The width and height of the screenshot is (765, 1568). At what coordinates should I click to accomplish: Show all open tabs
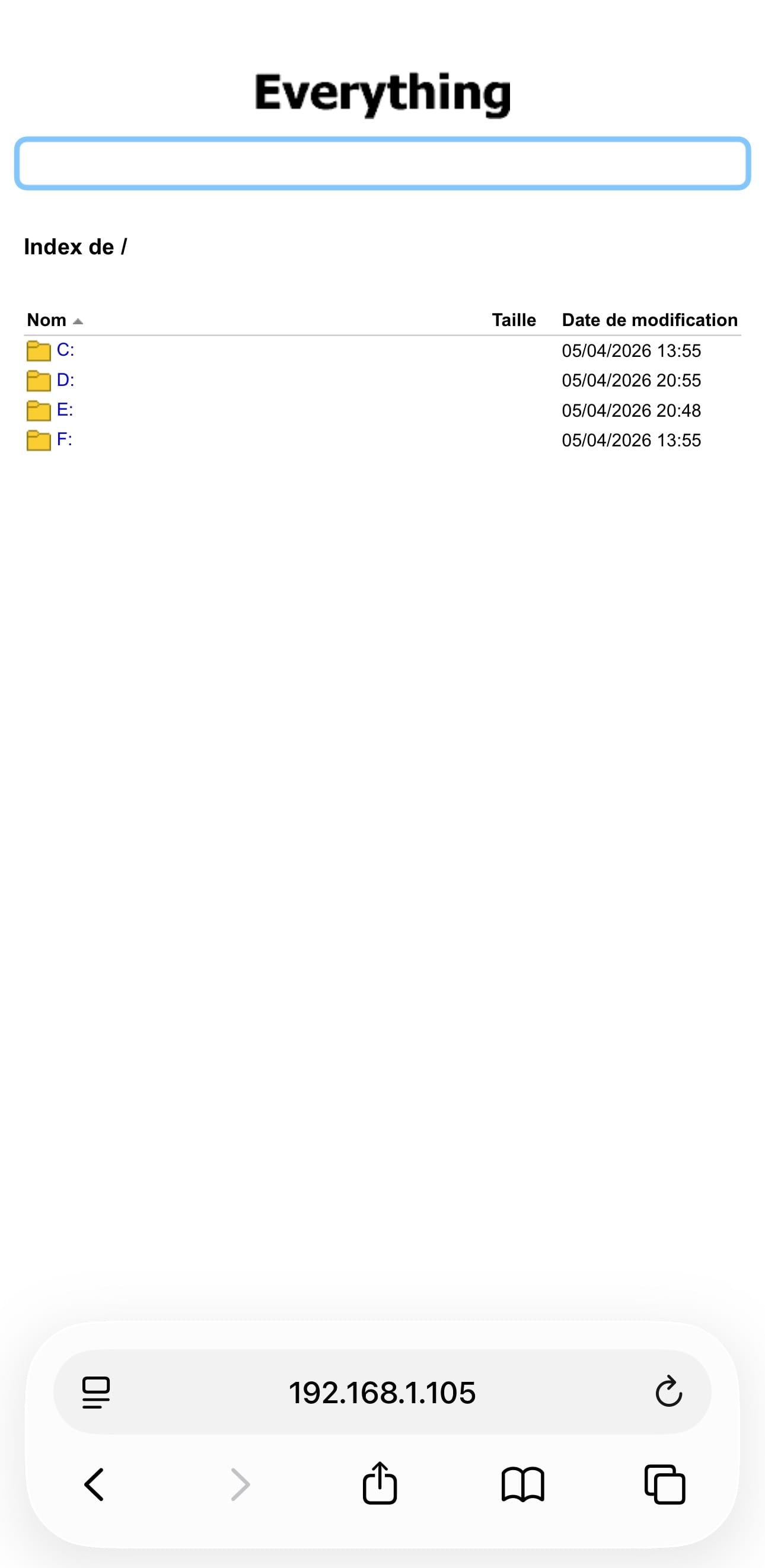tap(665, 1484)
